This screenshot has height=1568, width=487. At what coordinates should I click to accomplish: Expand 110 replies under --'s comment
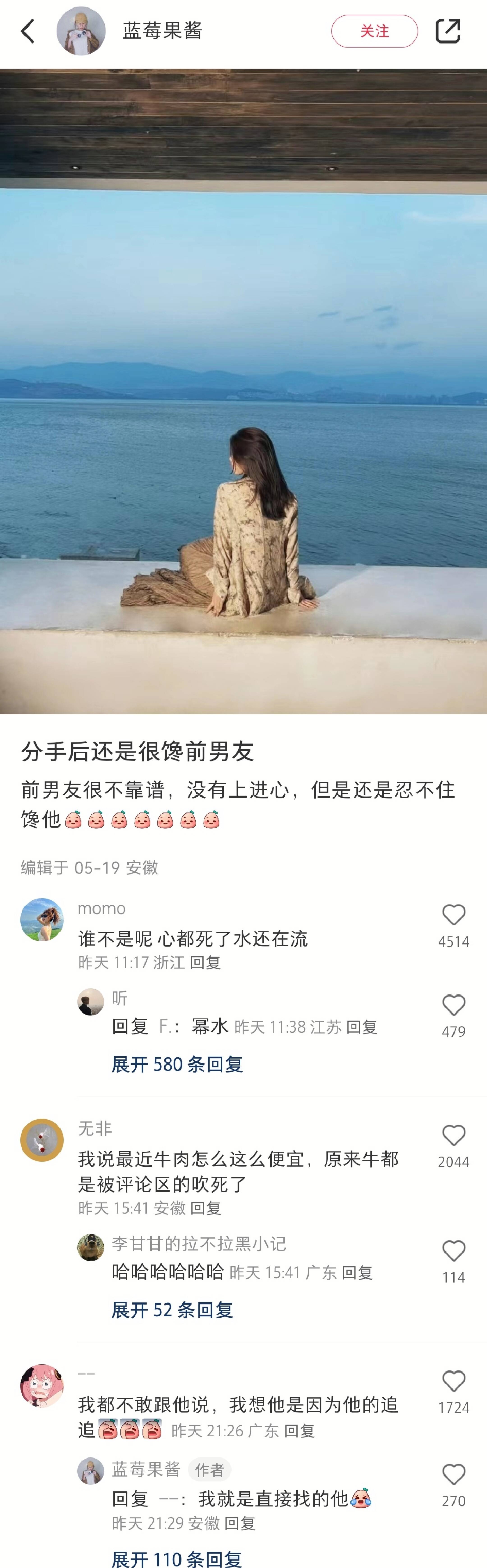point(177,1558)
